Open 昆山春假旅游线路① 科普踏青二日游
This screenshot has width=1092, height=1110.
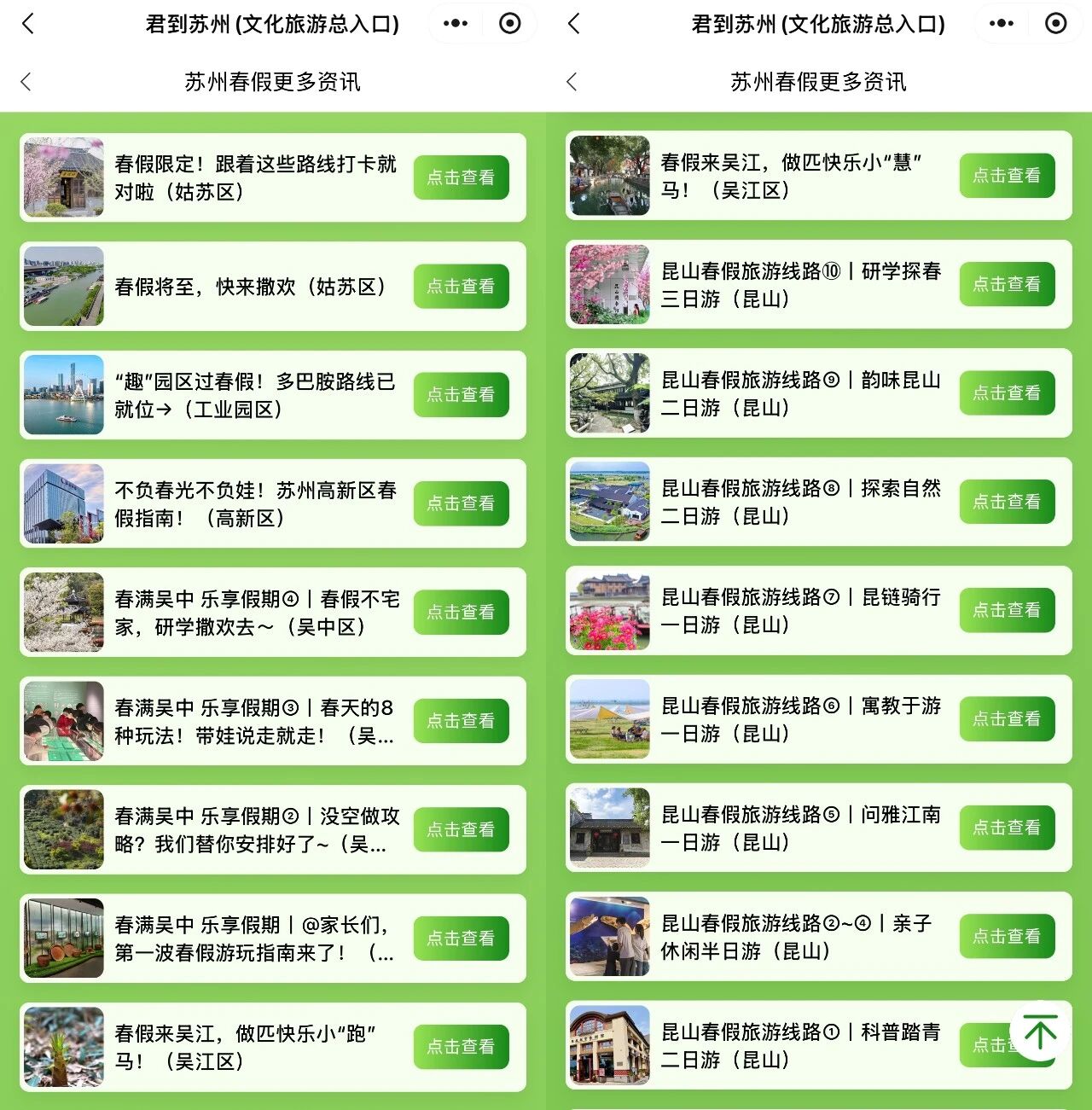(802, 1045)
